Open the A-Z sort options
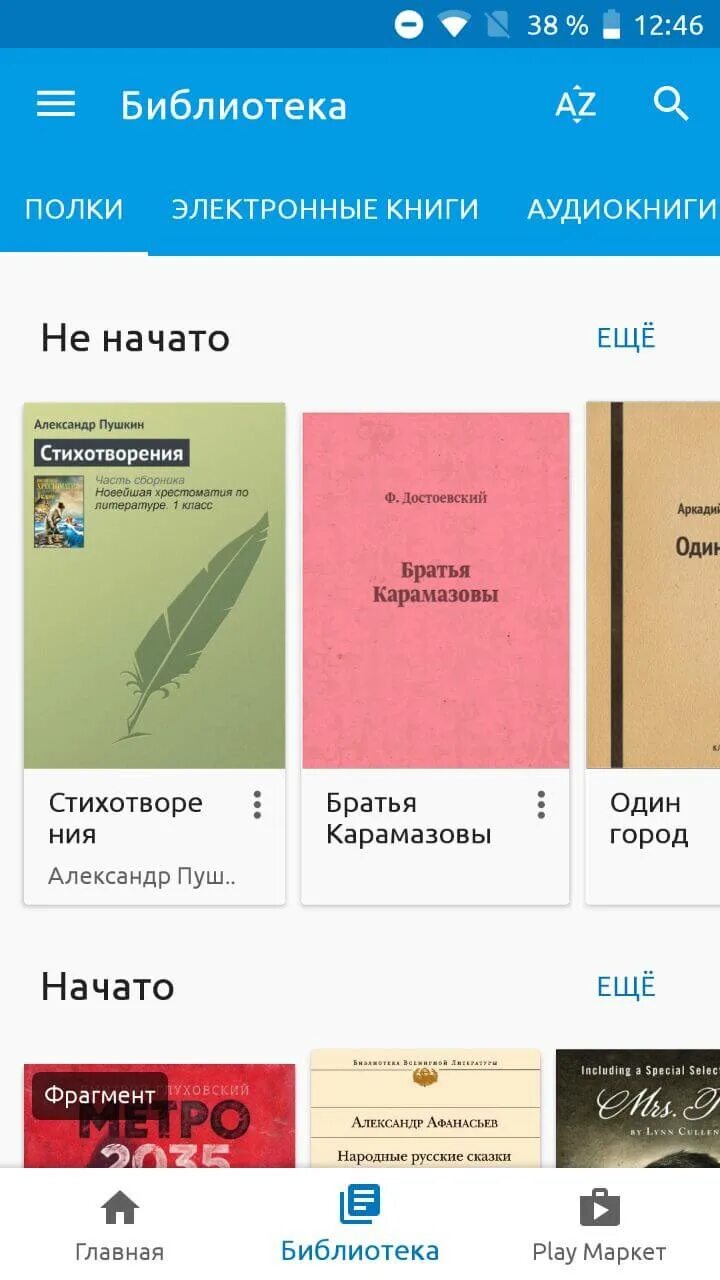The width and height of the screenshot is (720, 1280). click(x=575, y=105)
